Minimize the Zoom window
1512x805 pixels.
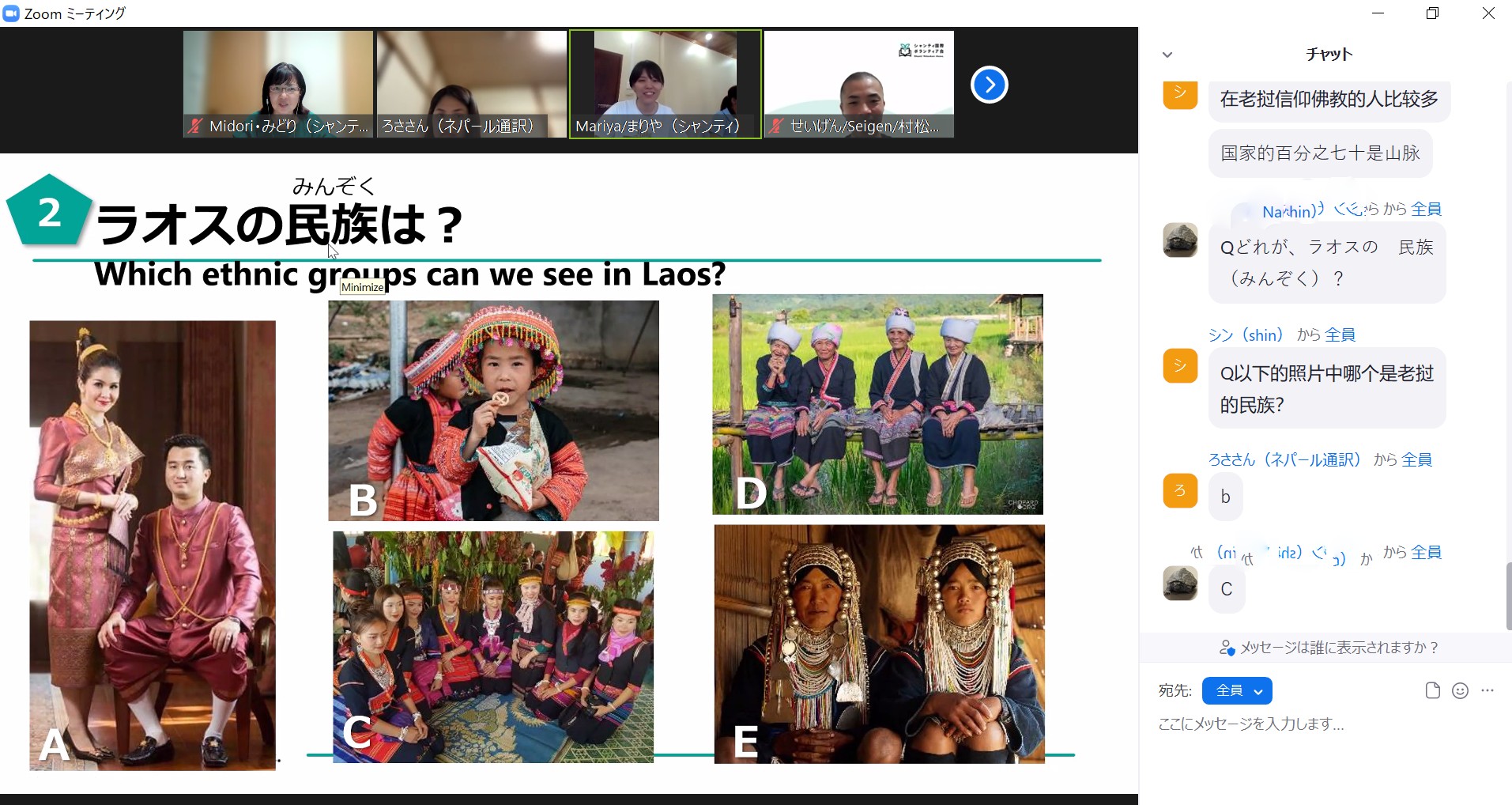[x=1378, y=13]
